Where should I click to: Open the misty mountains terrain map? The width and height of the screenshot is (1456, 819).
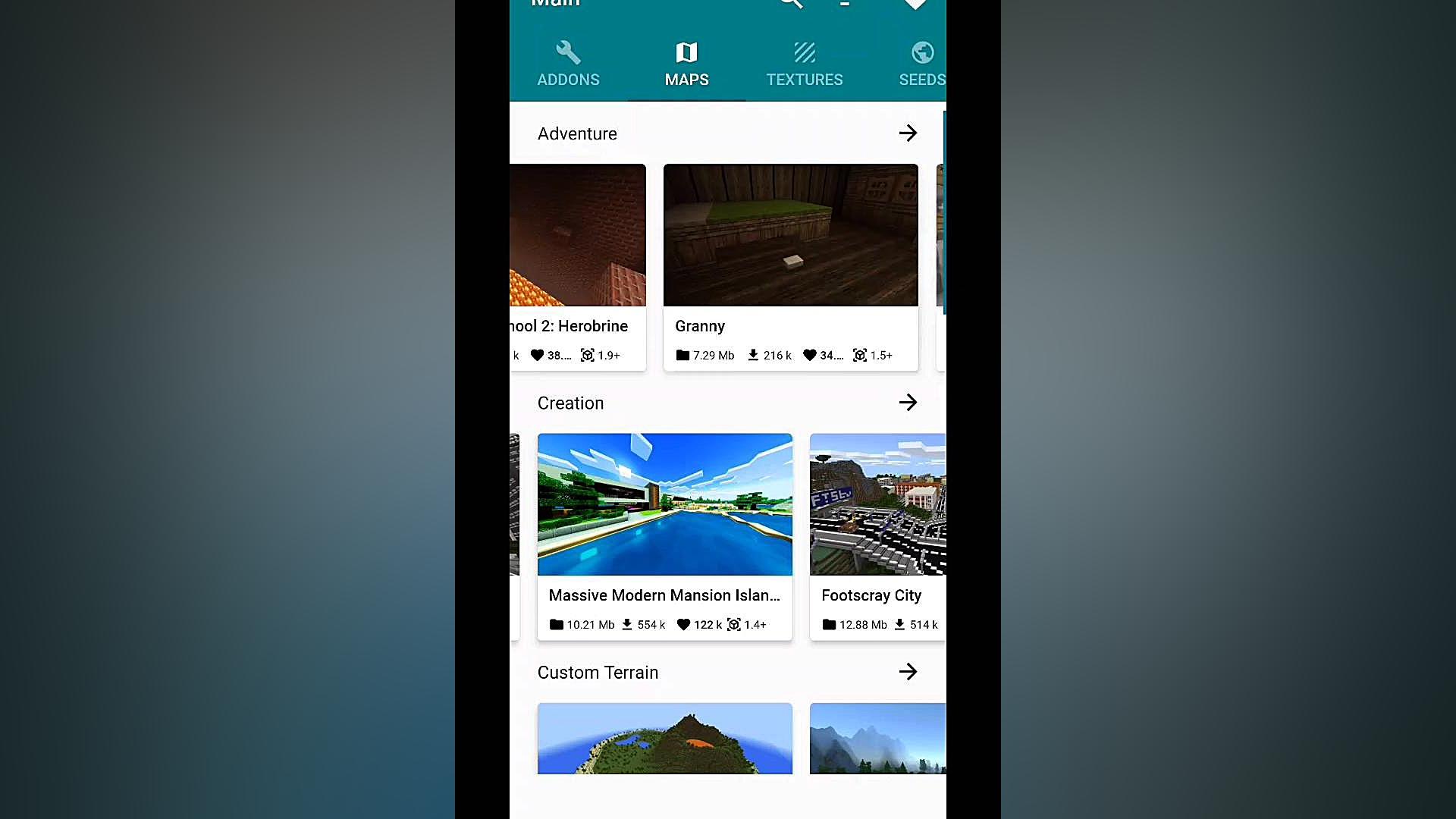coord(877,738)
